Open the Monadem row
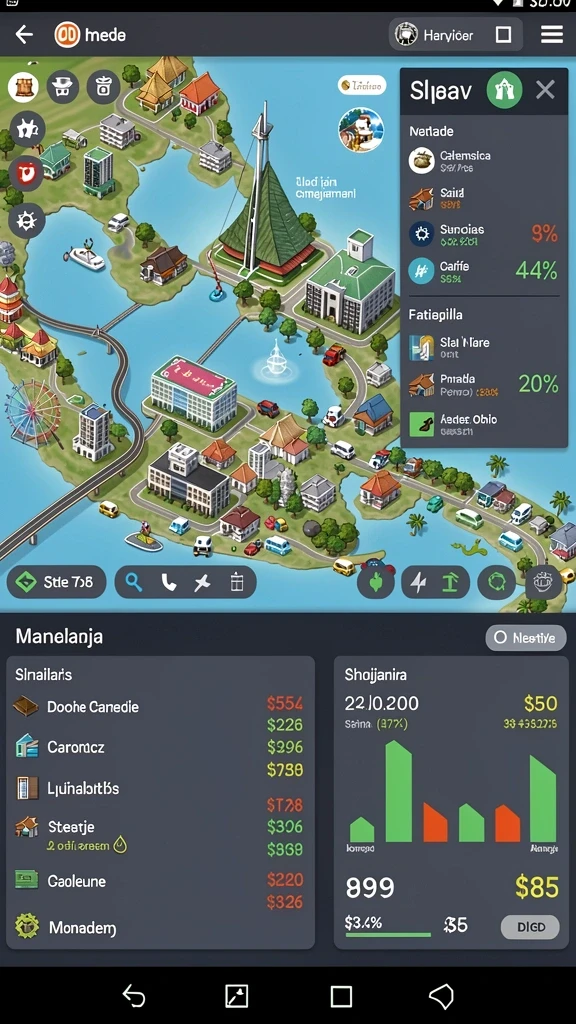This screenshot has height=1024, width=576. 158,927
